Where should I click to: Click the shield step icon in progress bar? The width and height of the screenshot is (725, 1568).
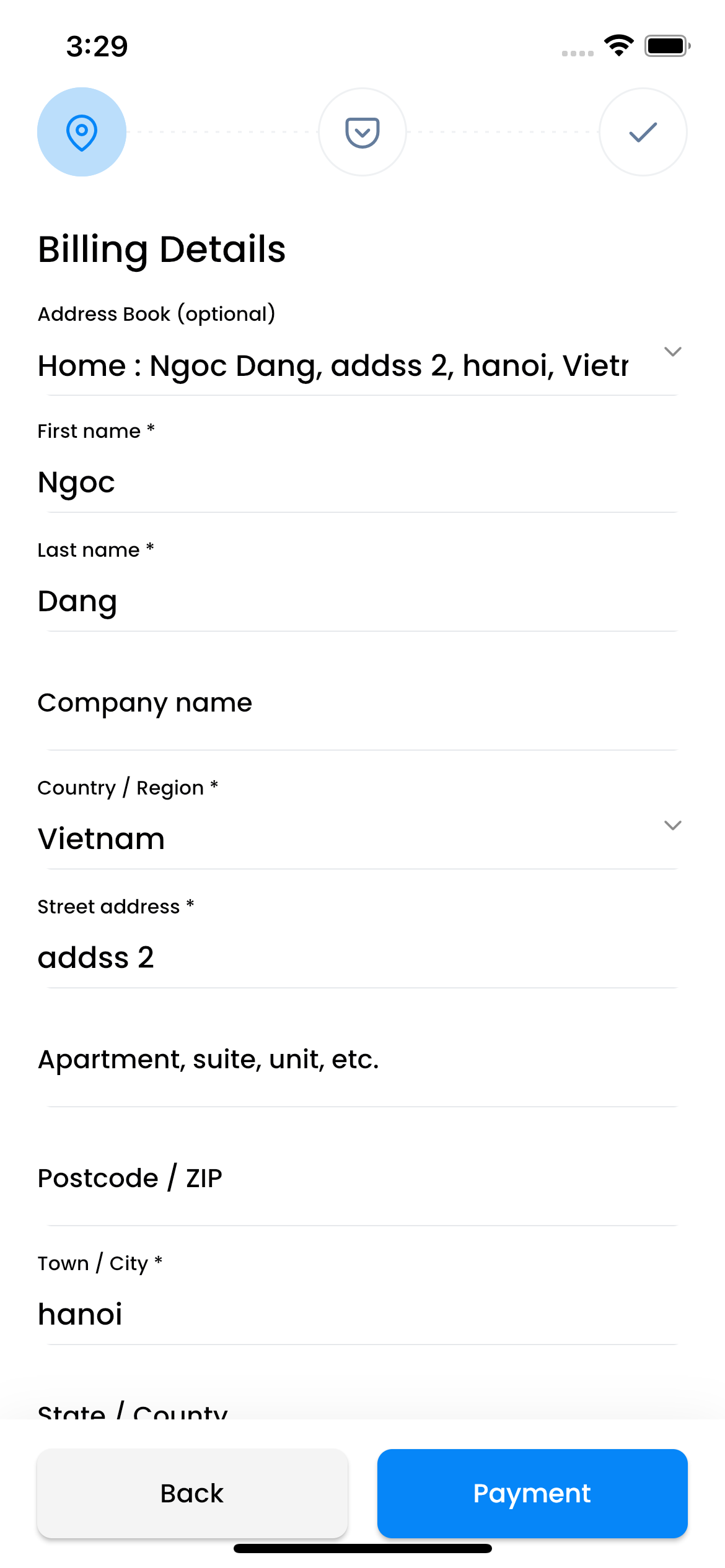pos(362,132)
